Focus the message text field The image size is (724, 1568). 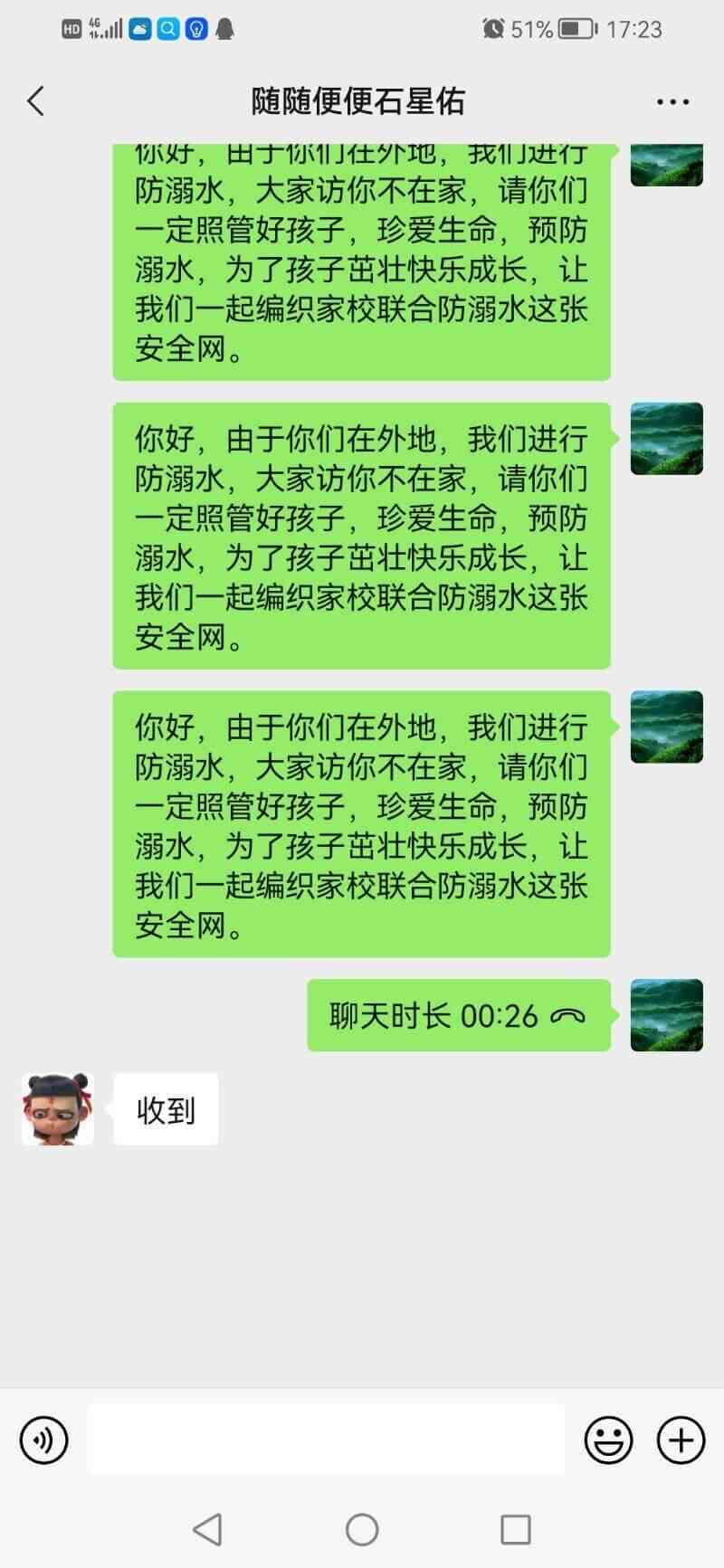tap(326, 1439)
